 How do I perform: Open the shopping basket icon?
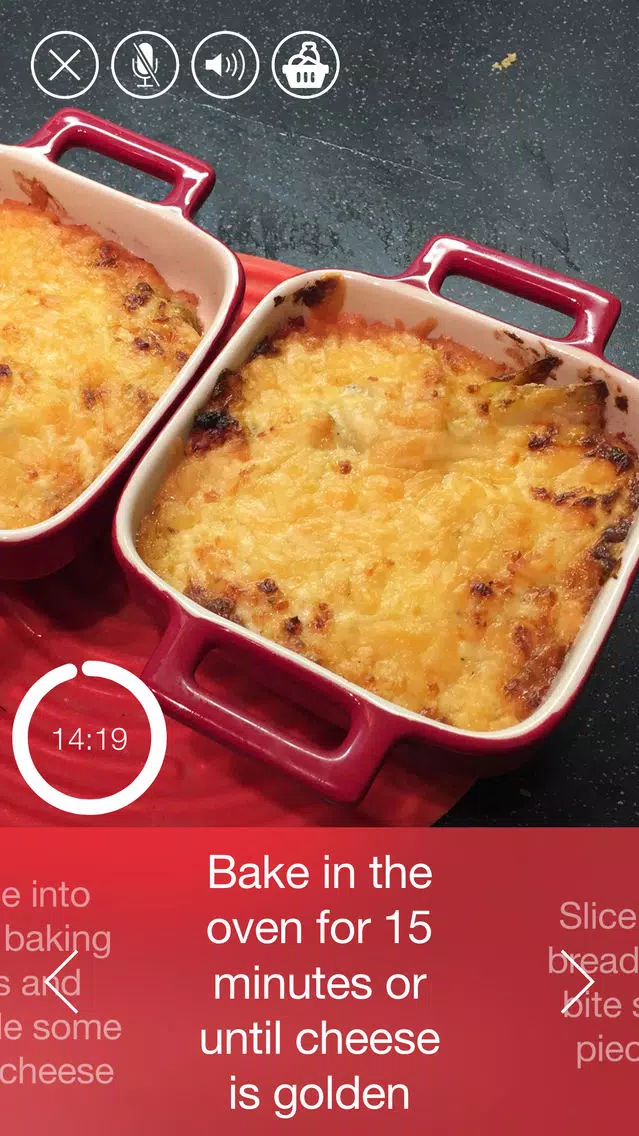[306, 65]
